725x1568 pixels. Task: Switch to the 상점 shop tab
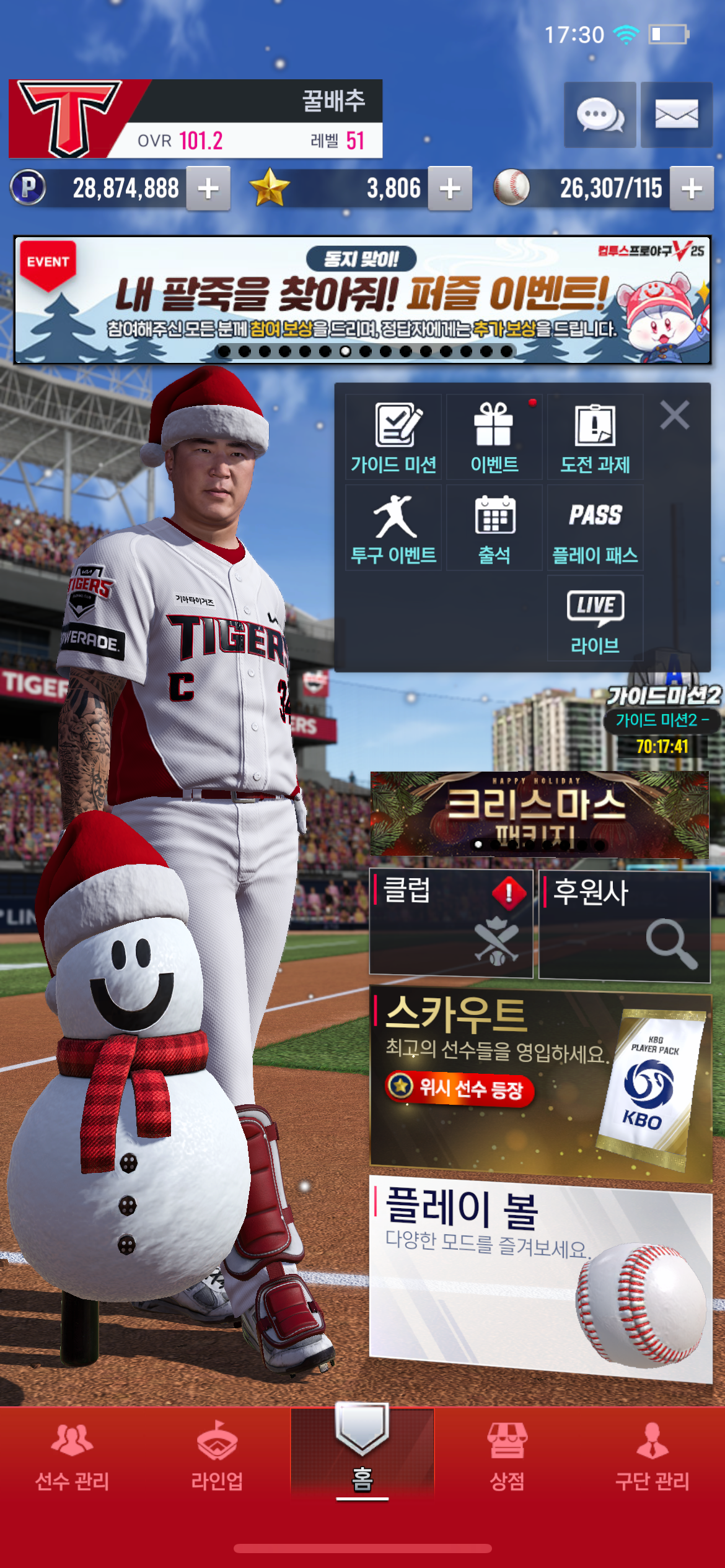pyautogui.click(x=507, y=1455)
